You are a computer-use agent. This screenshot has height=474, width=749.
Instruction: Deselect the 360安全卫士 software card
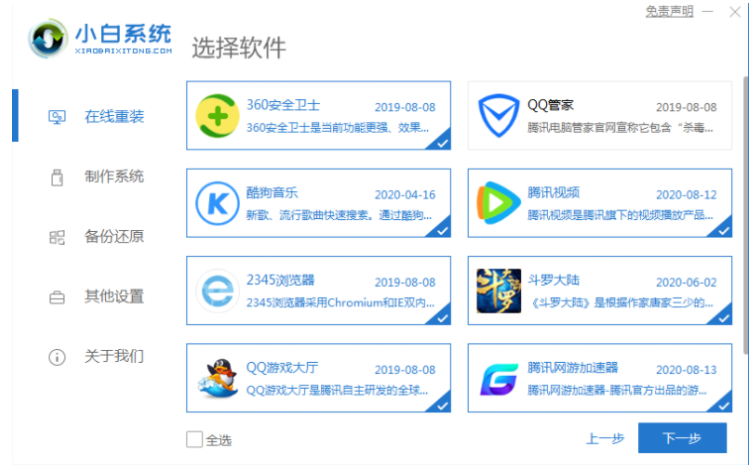tap(318, 116)
